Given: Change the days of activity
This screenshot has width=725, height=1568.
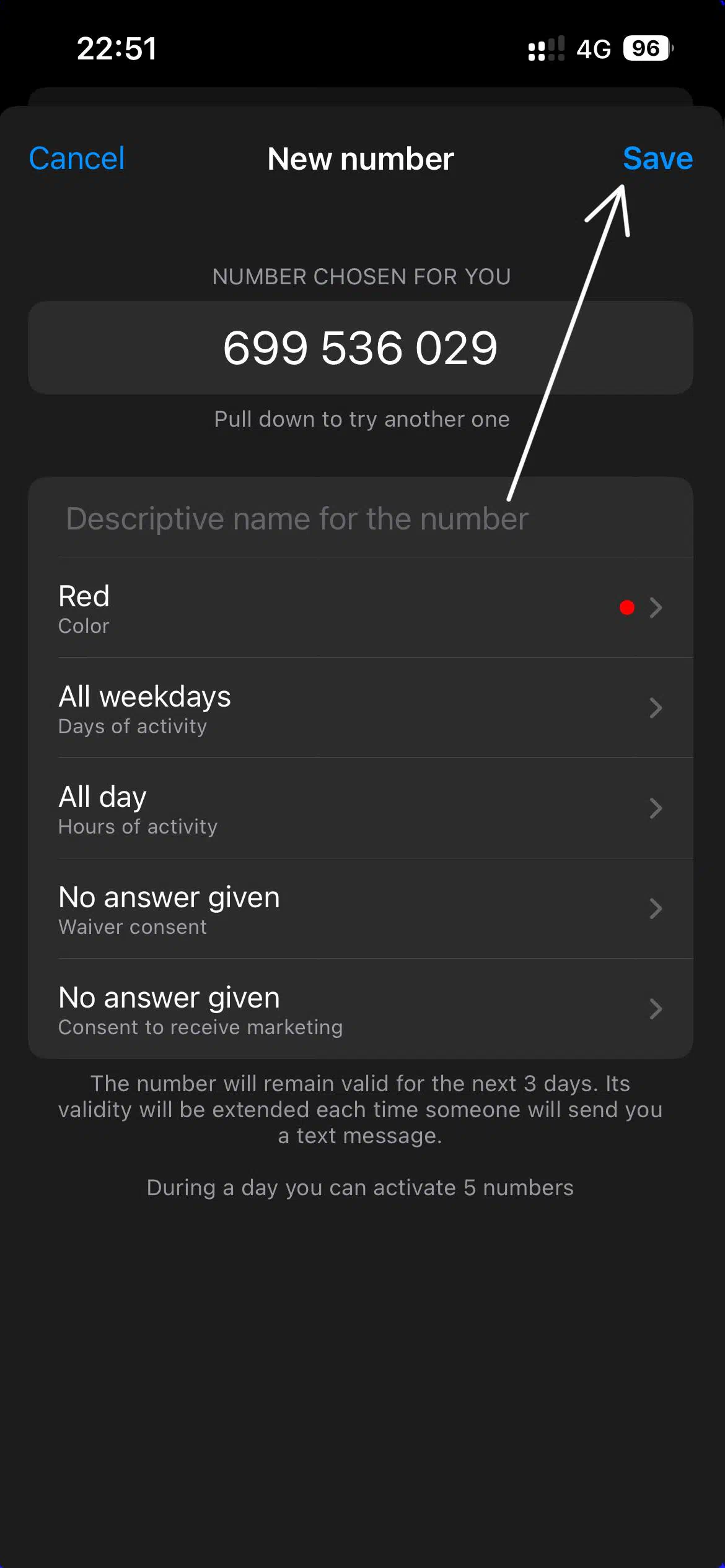Looking at the screenshot, I should pos(361,708).
